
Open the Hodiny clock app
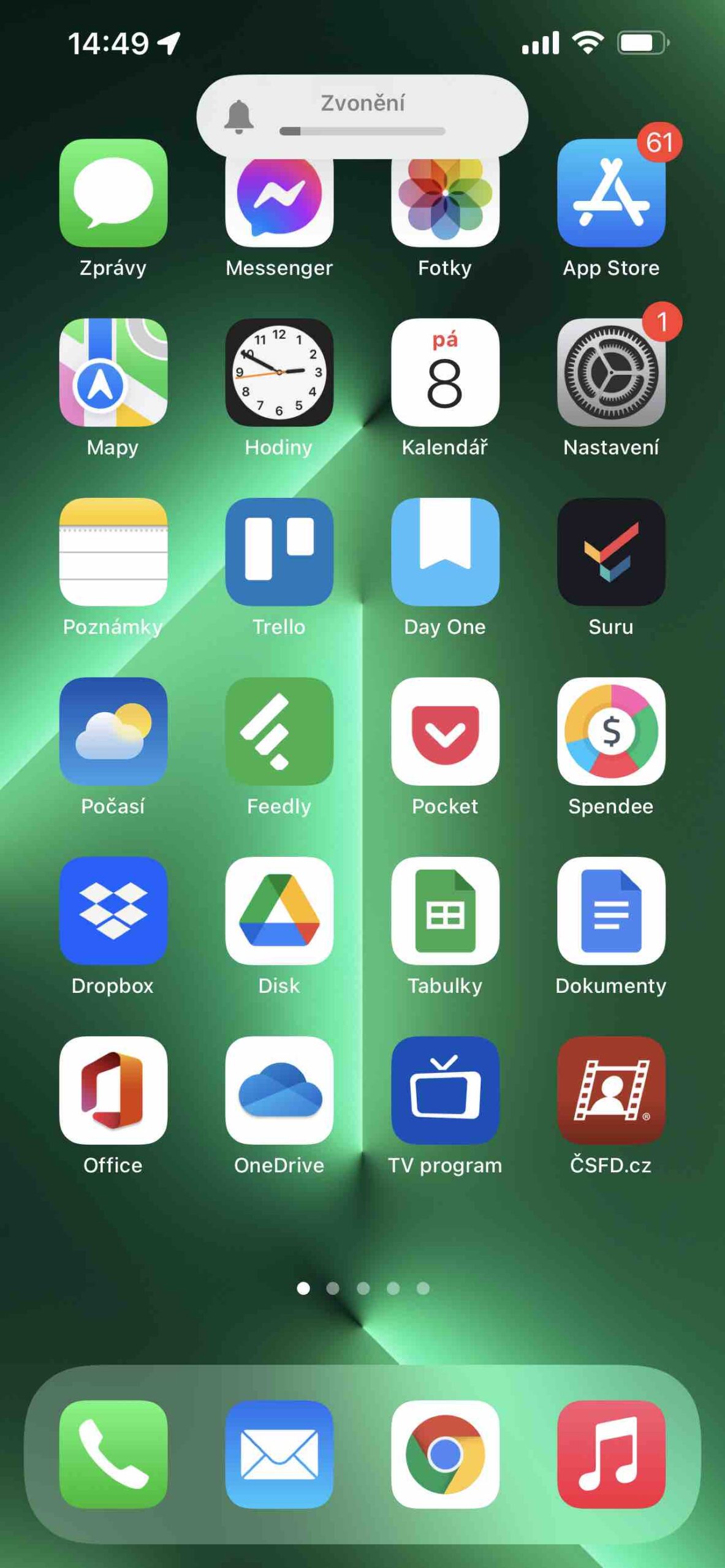click(279, 372)
